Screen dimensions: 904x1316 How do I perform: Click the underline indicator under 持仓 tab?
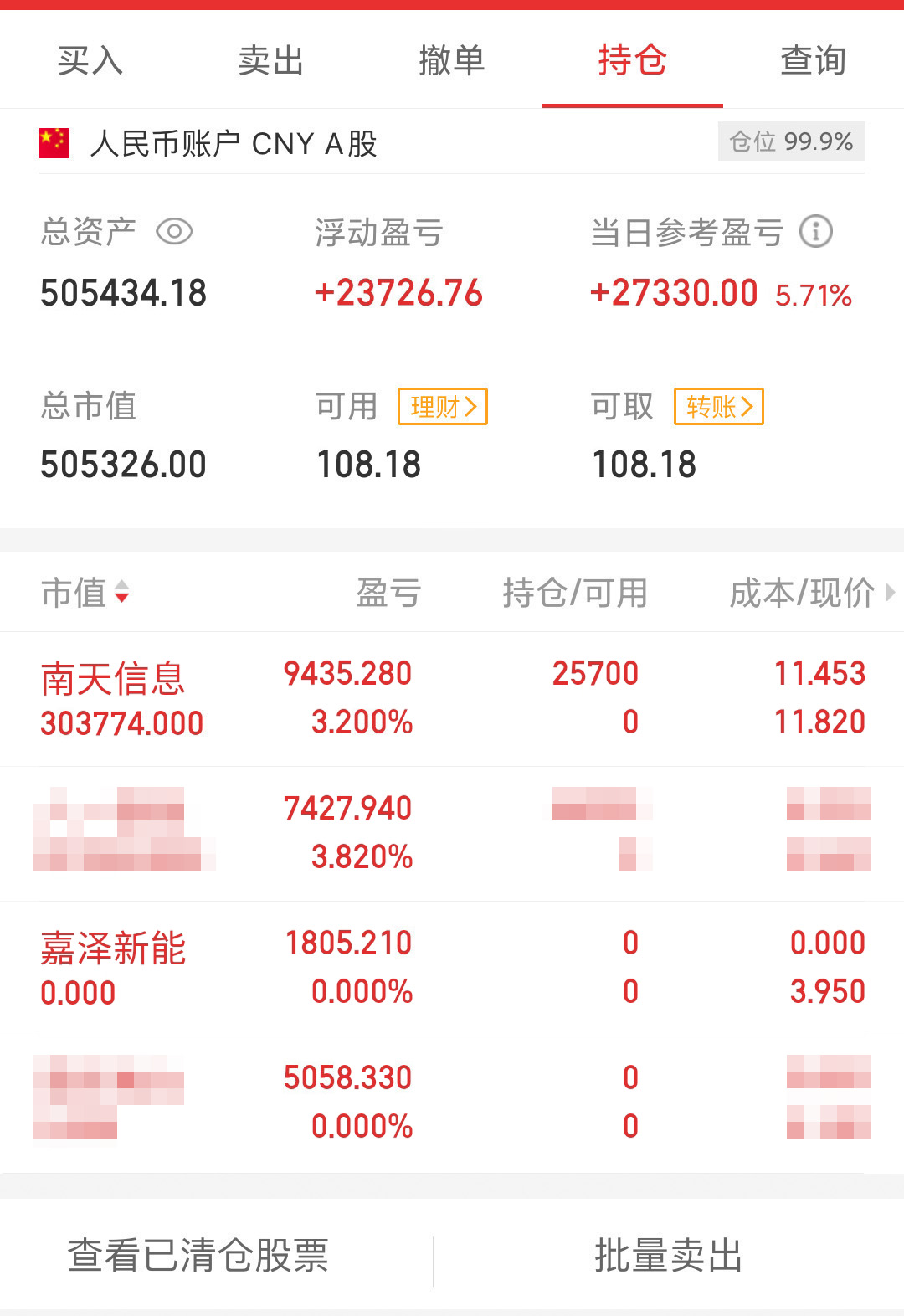click(632, 105)
